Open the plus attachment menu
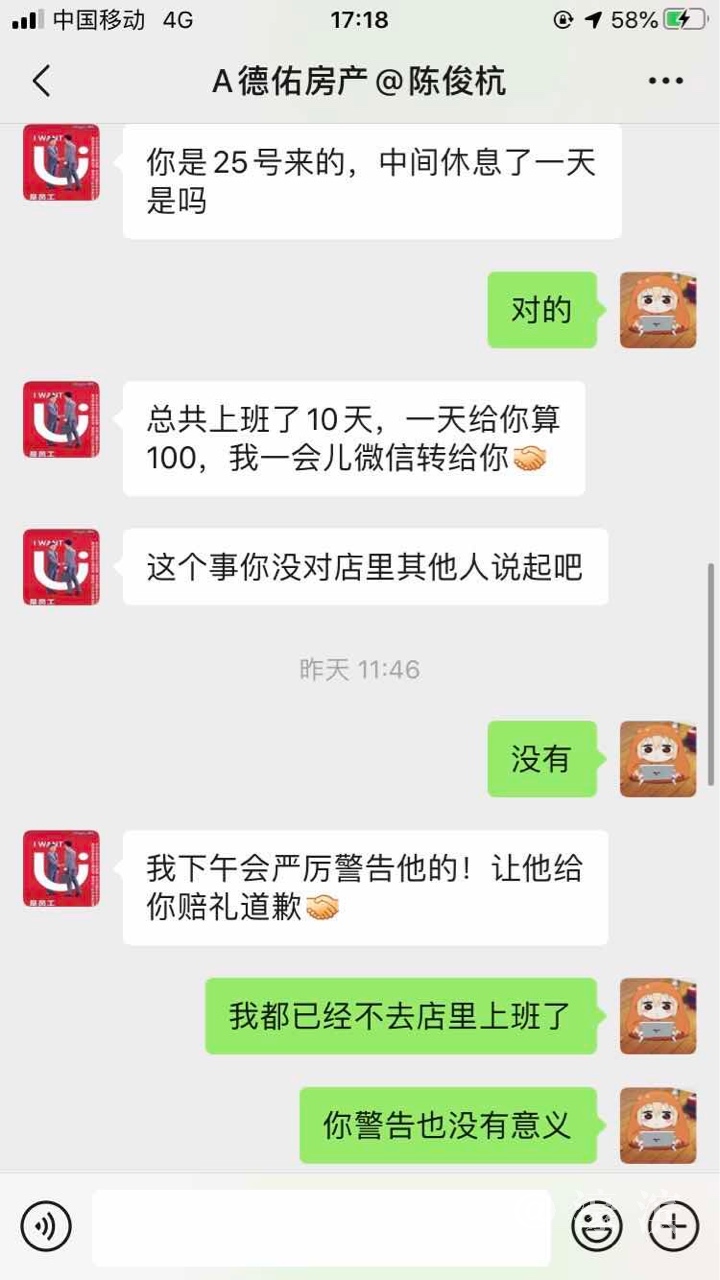Image resolution: width=720 pixels, height=1280 pixels. click(673, 1227)
